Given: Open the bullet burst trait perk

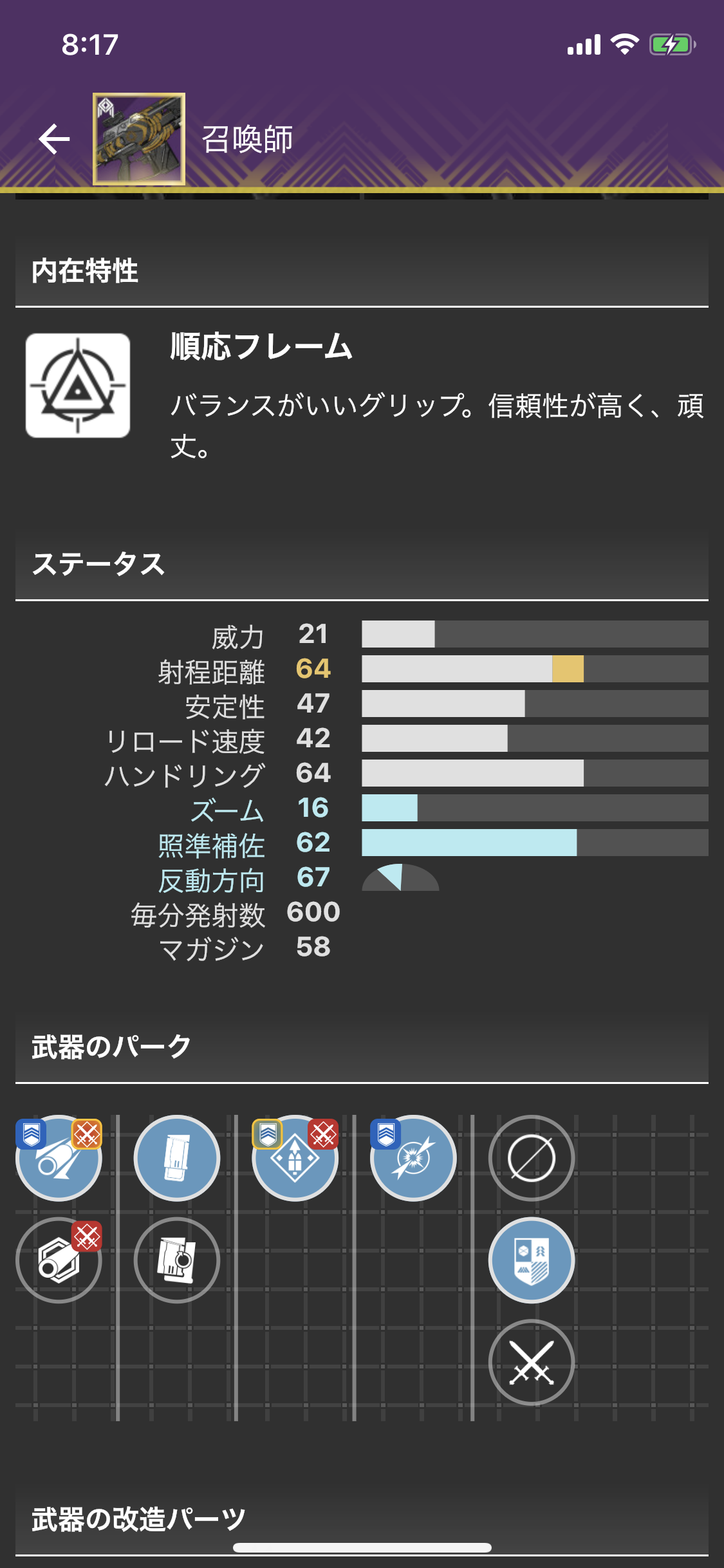Looking at the screenshot, I should pos(413,1158).
